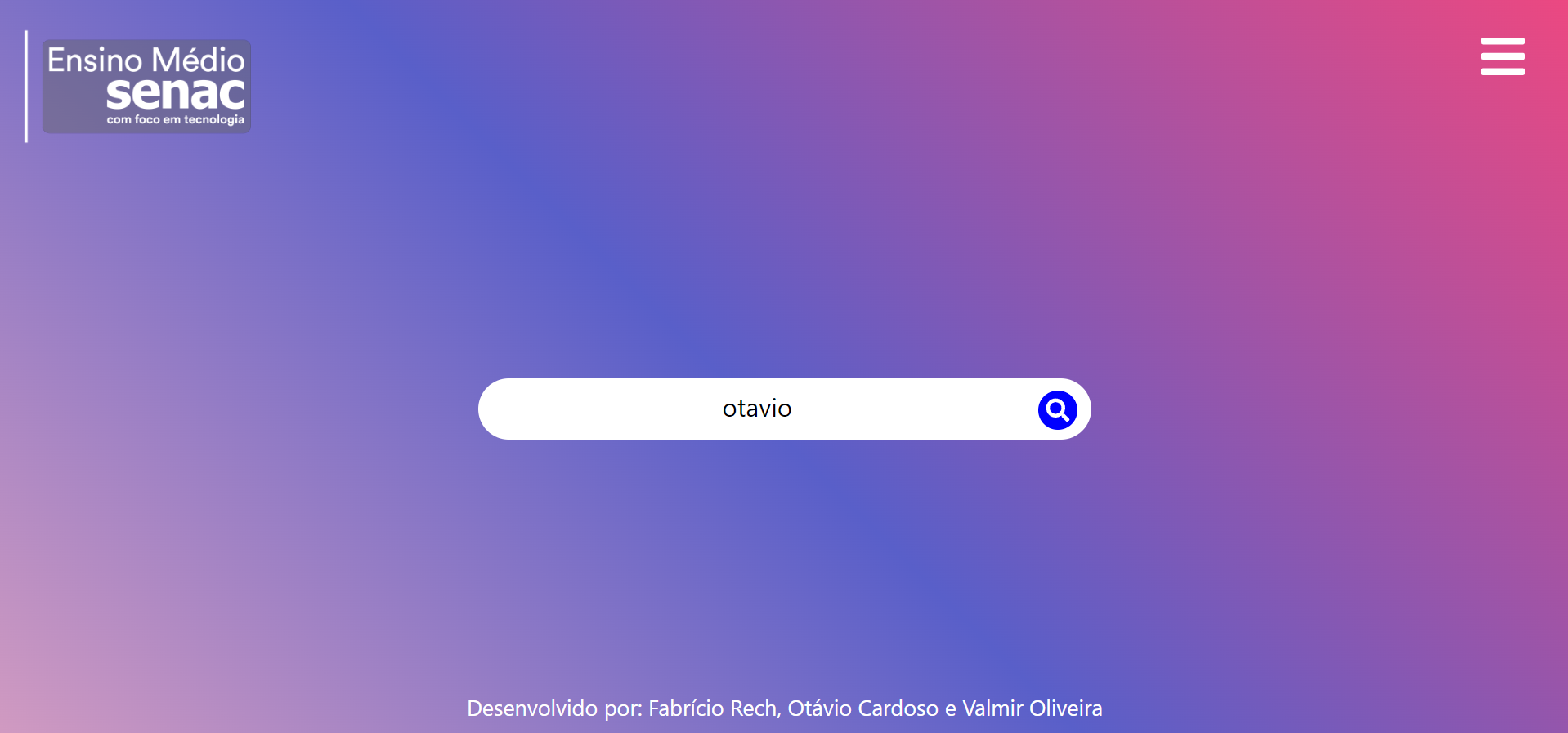Open the hamburger menu
Image resolution: width=1568 pixels, height=733 pixels.
[1502, 56]
